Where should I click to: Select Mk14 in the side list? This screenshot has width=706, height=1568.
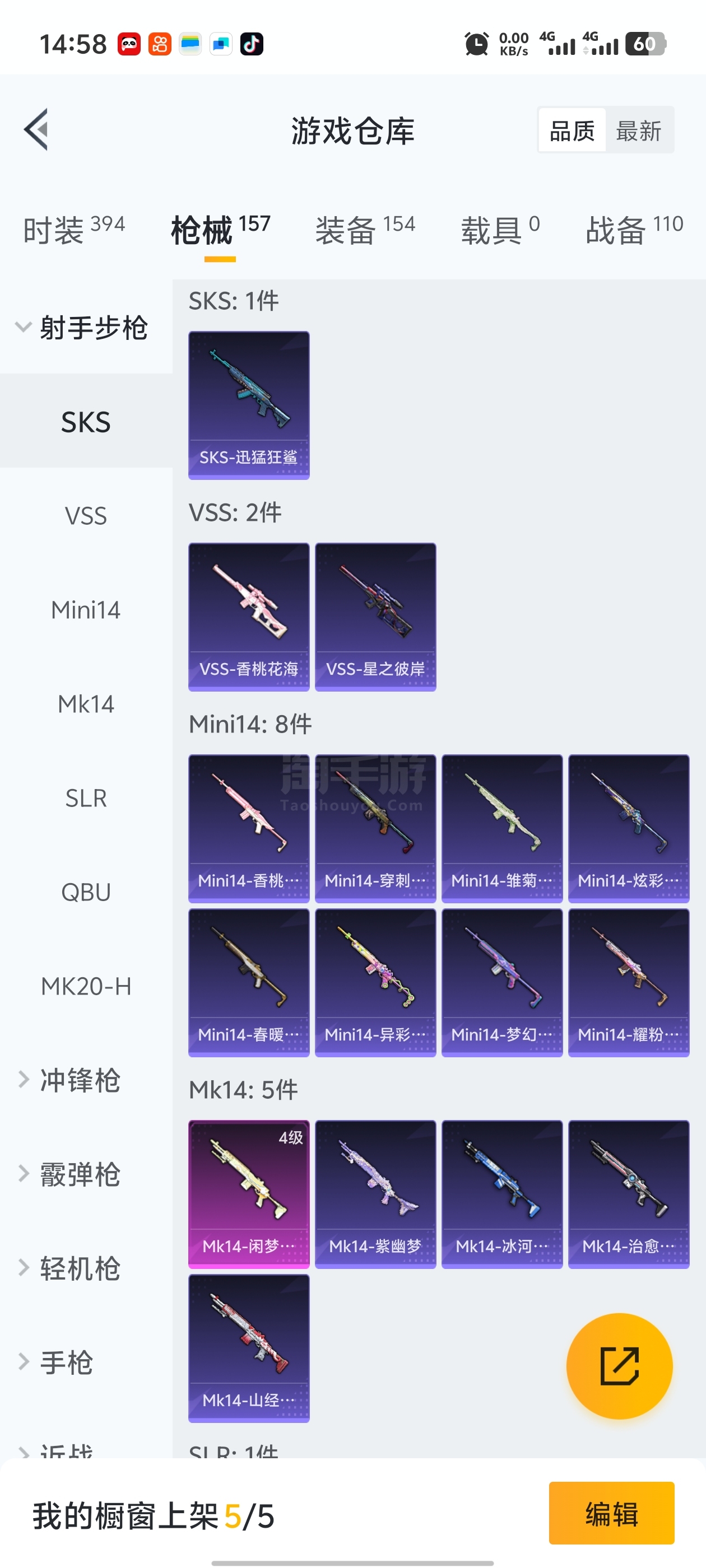pyautogui.click(x=86, y=704)
